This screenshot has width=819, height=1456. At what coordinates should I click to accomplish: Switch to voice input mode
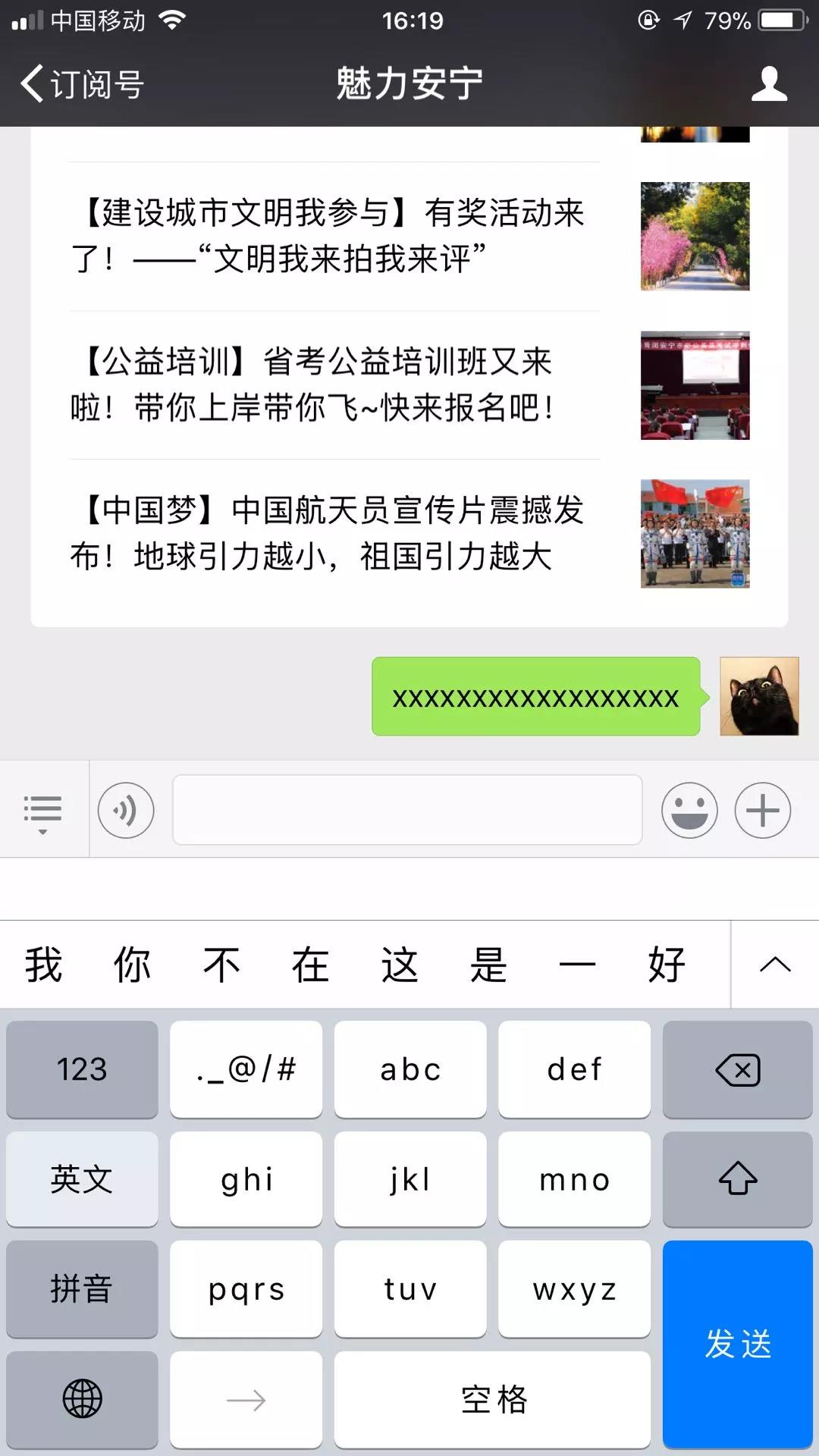pyautogui.click(x=126, y=811)
